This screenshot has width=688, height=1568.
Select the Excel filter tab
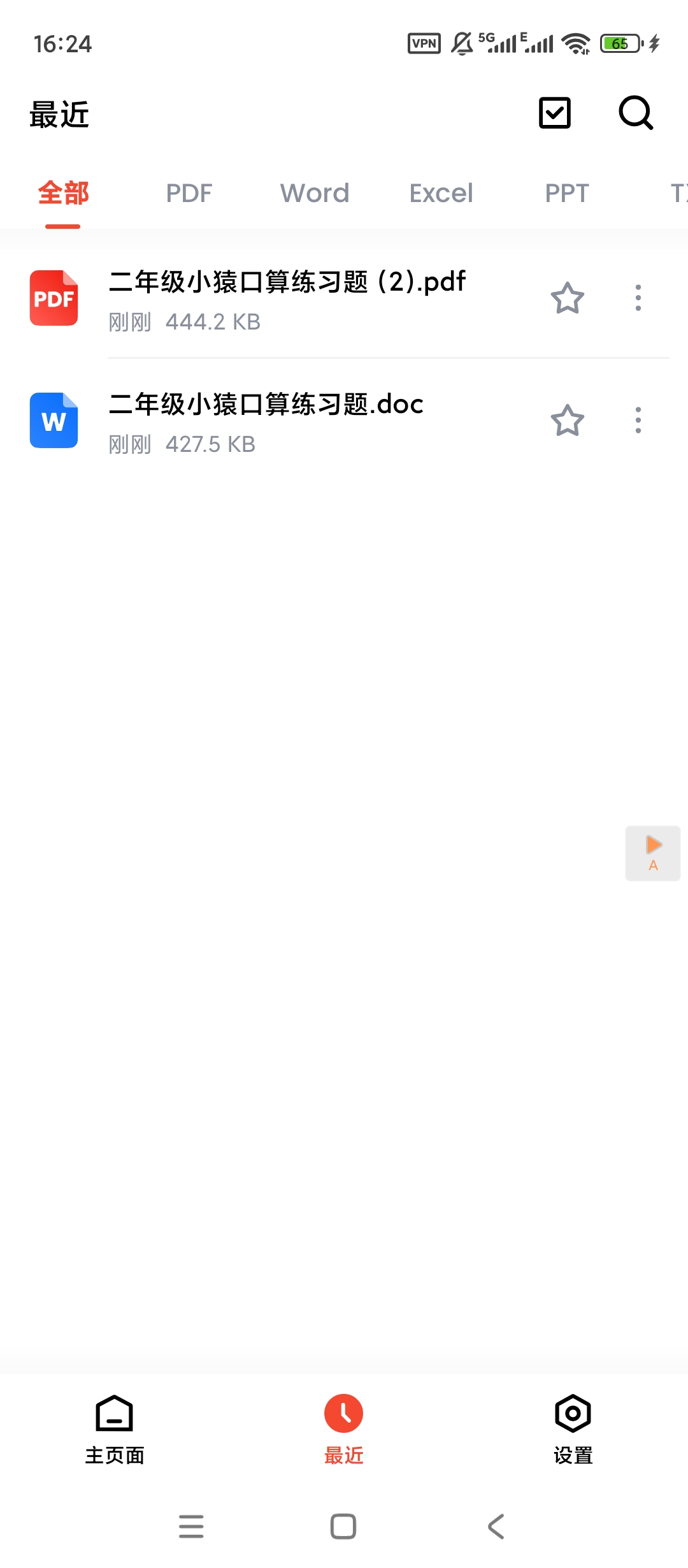pyautogui.click(x=440, y=193)
